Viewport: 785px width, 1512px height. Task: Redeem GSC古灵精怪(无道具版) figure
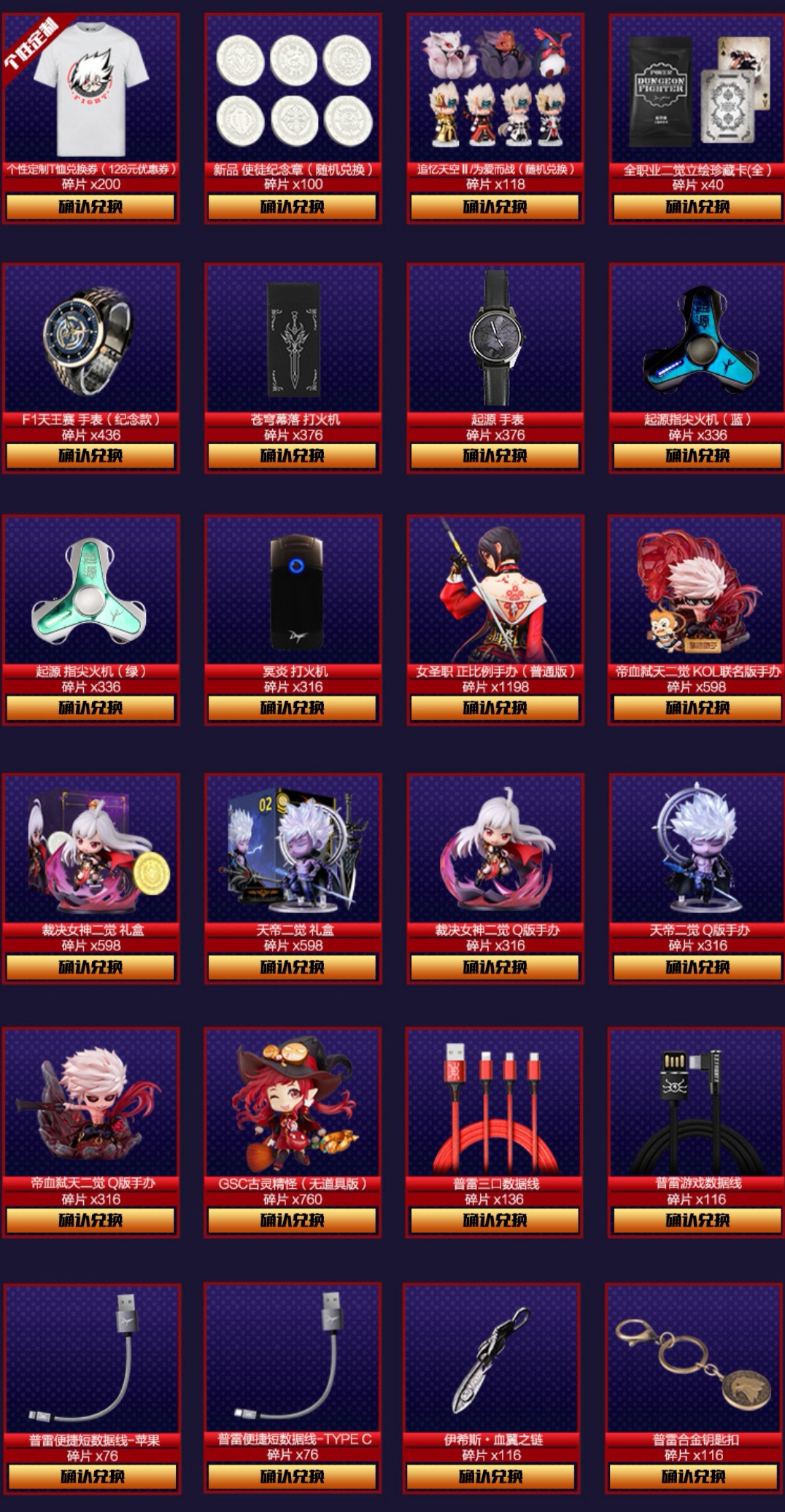click(293, 1220)
